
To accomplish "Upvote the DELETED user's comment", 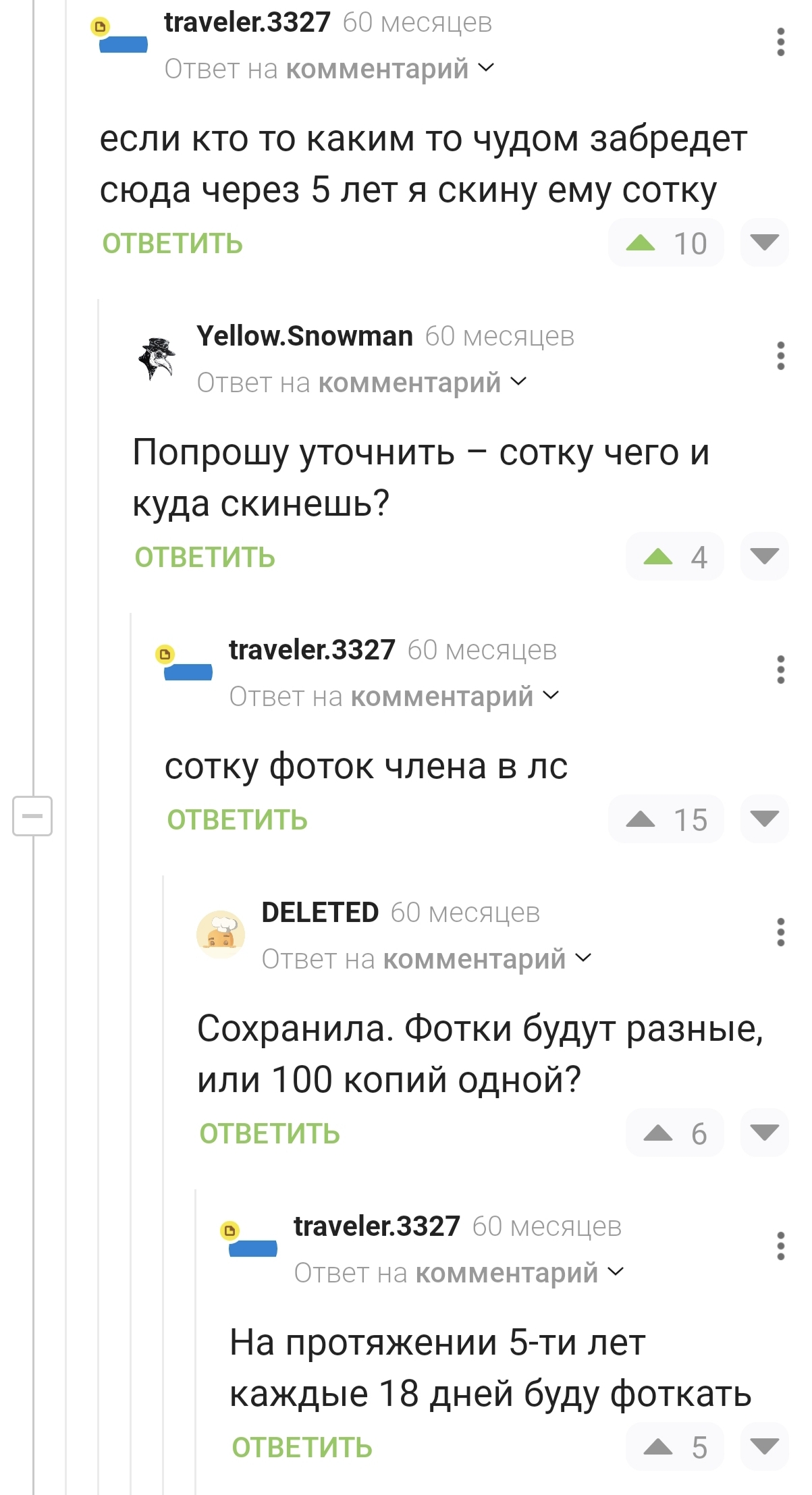I will 658,1133.
